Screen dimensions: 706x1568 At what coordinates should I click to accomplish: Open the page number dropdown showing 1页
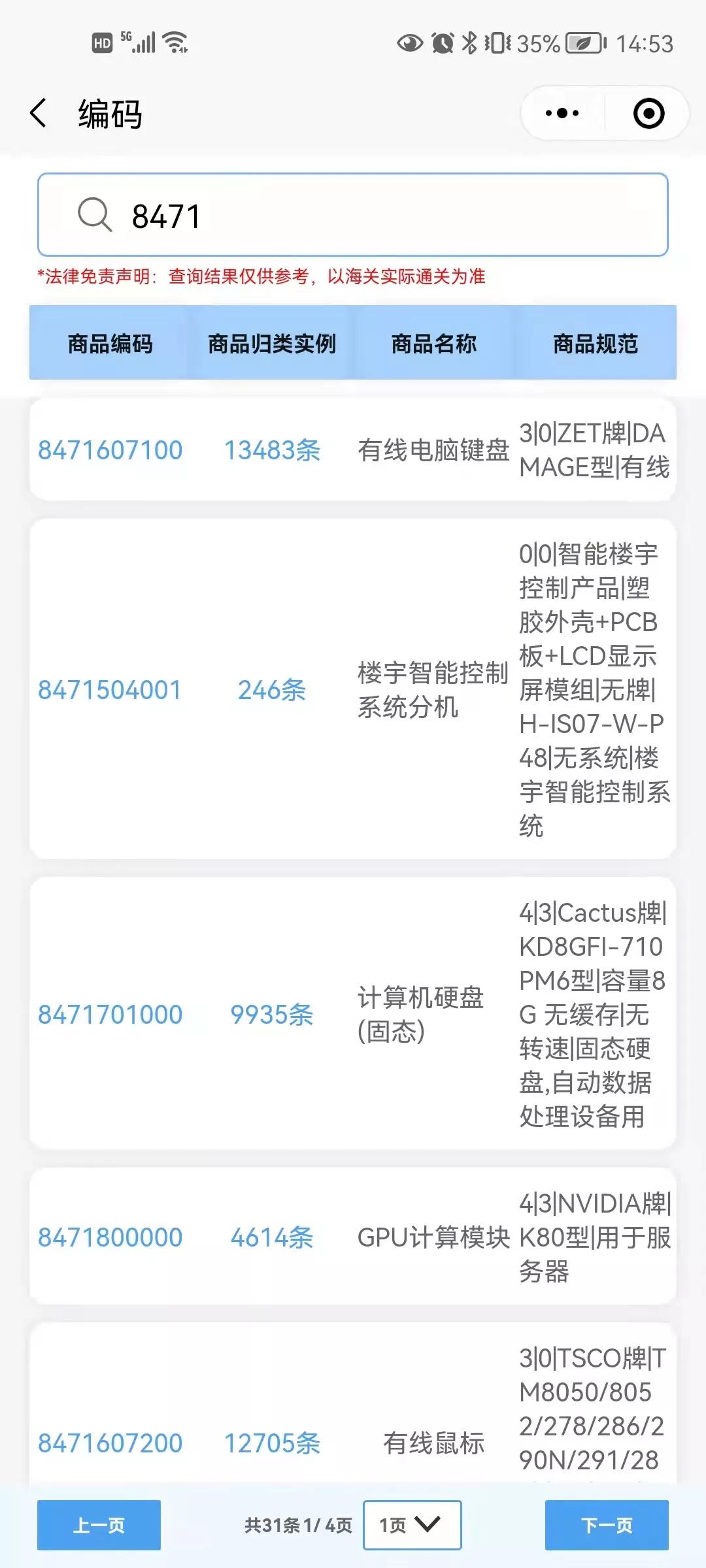pyautogui.click(x=411, y=1526)
